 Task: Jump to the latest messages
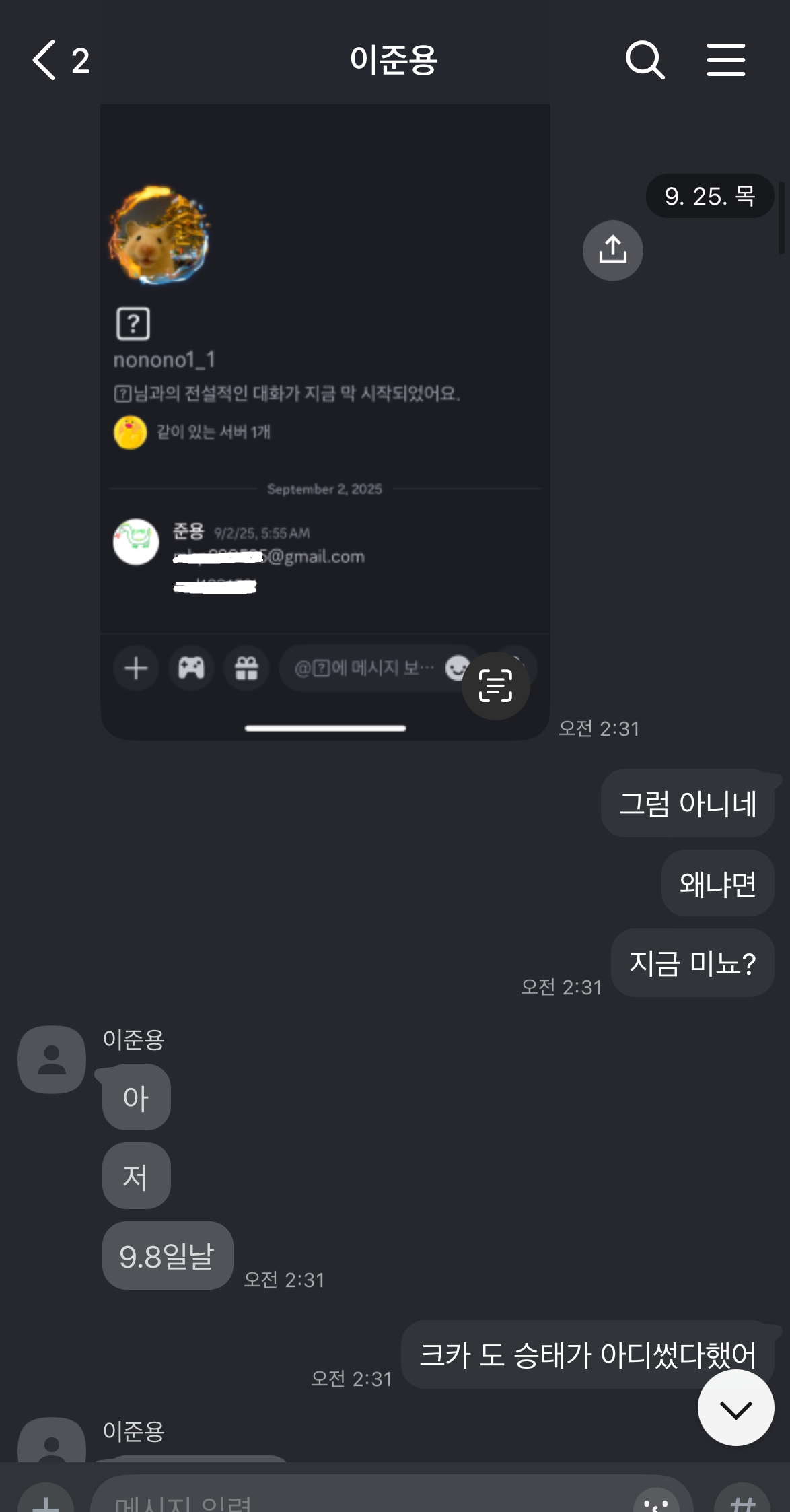(x=735, y=1408)
